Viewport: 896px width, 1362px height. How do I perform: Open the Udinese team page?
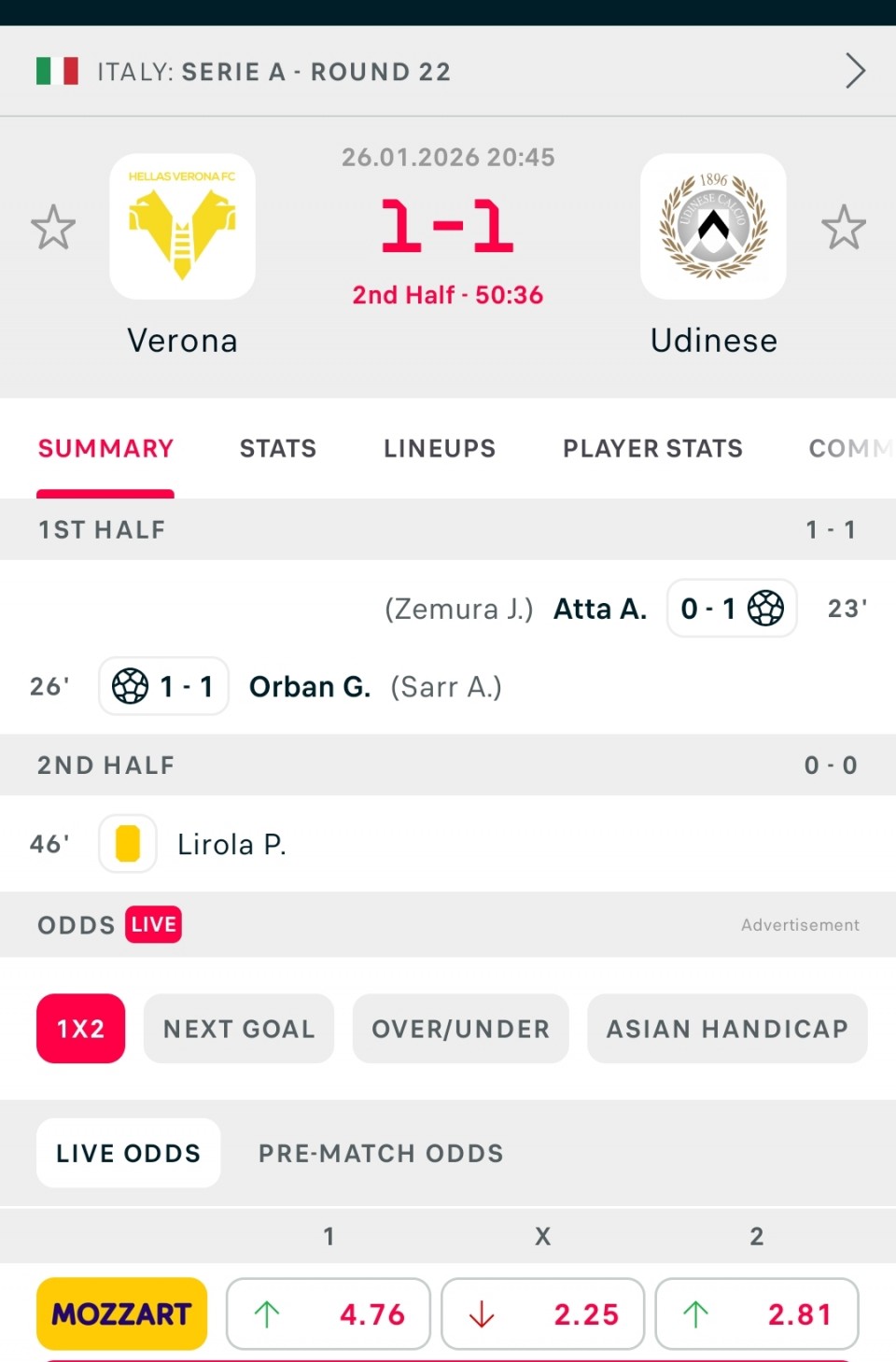[x=713, y=227]
